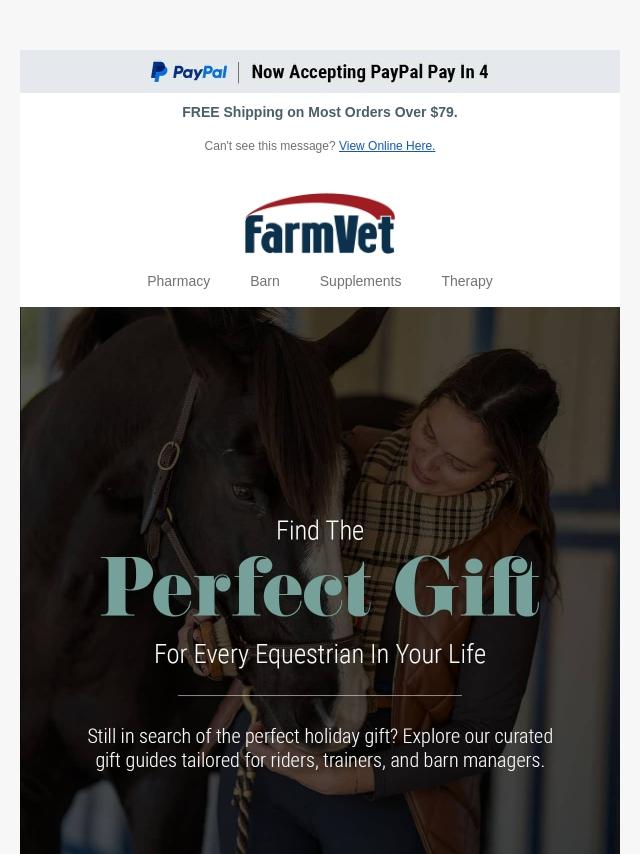640x854 pixels.
Task: Open the Barn category
Action: [x=265, y=281]
